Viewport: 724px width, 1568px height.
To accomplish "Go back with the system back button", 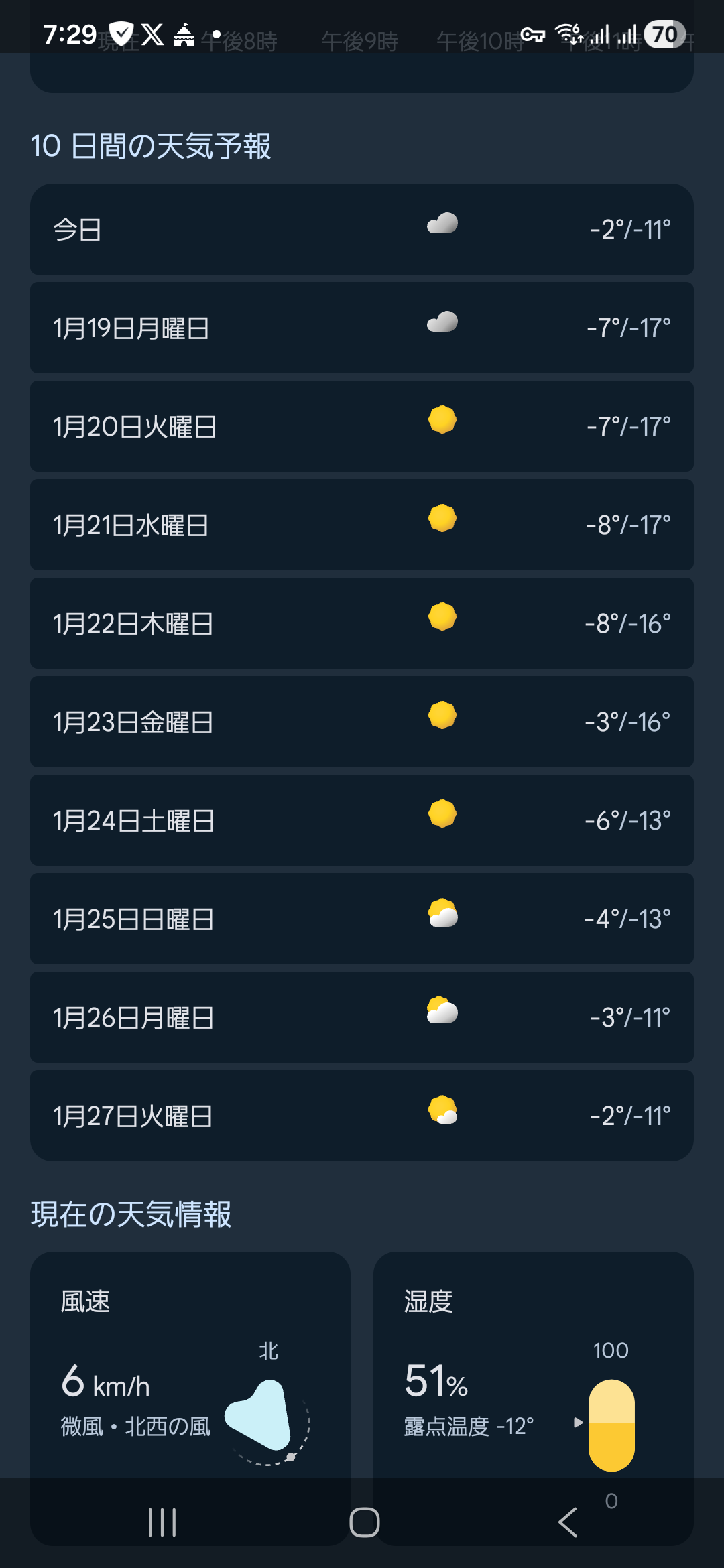I will click(568, 1522).
